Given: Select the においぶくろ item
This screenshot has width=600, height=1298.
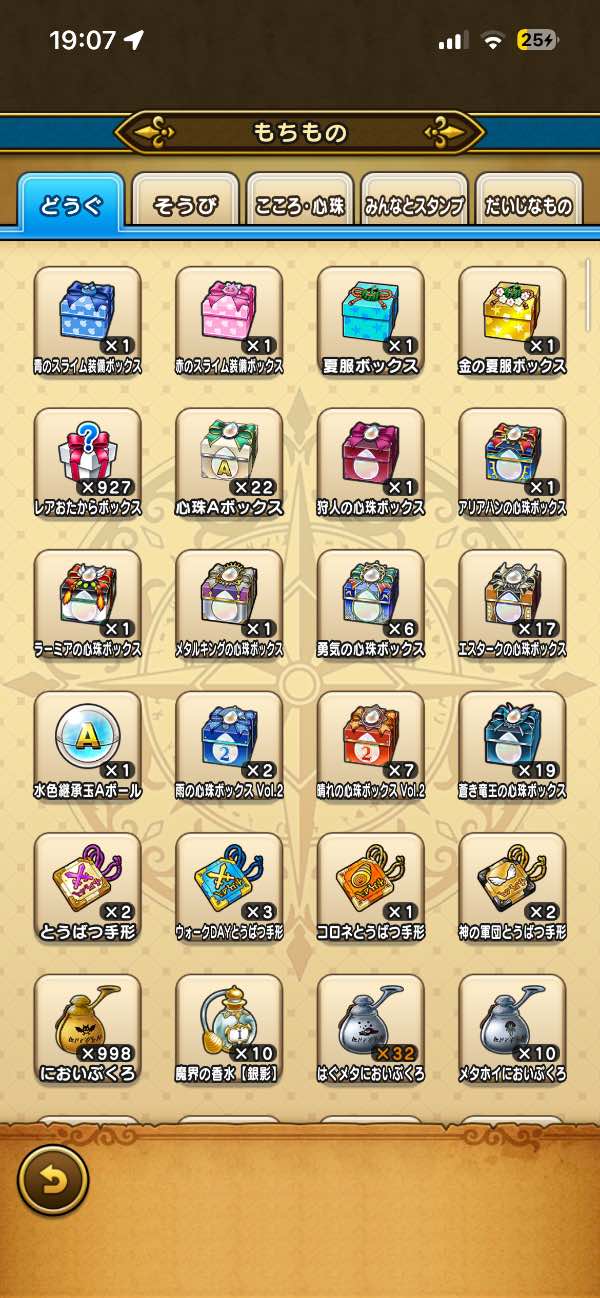Looking at the screenshot, I should coord(87,1024).
